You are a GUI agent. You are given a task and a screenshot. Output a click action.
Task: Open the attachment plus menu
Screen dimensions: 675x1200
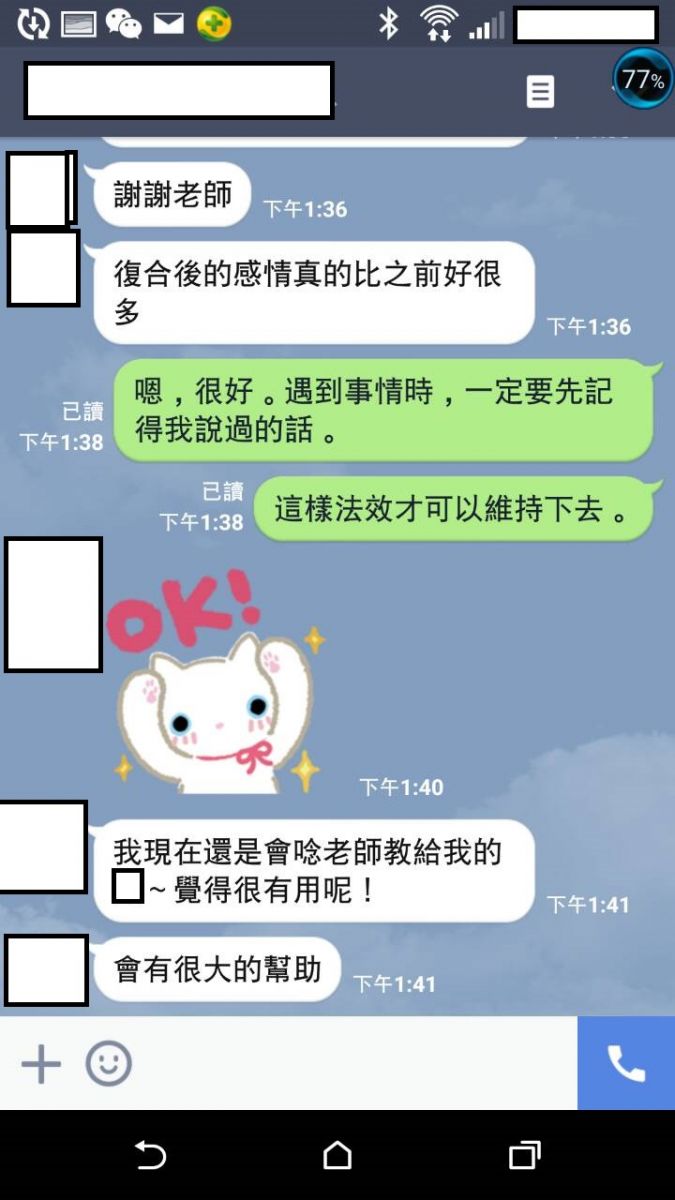41,1064
